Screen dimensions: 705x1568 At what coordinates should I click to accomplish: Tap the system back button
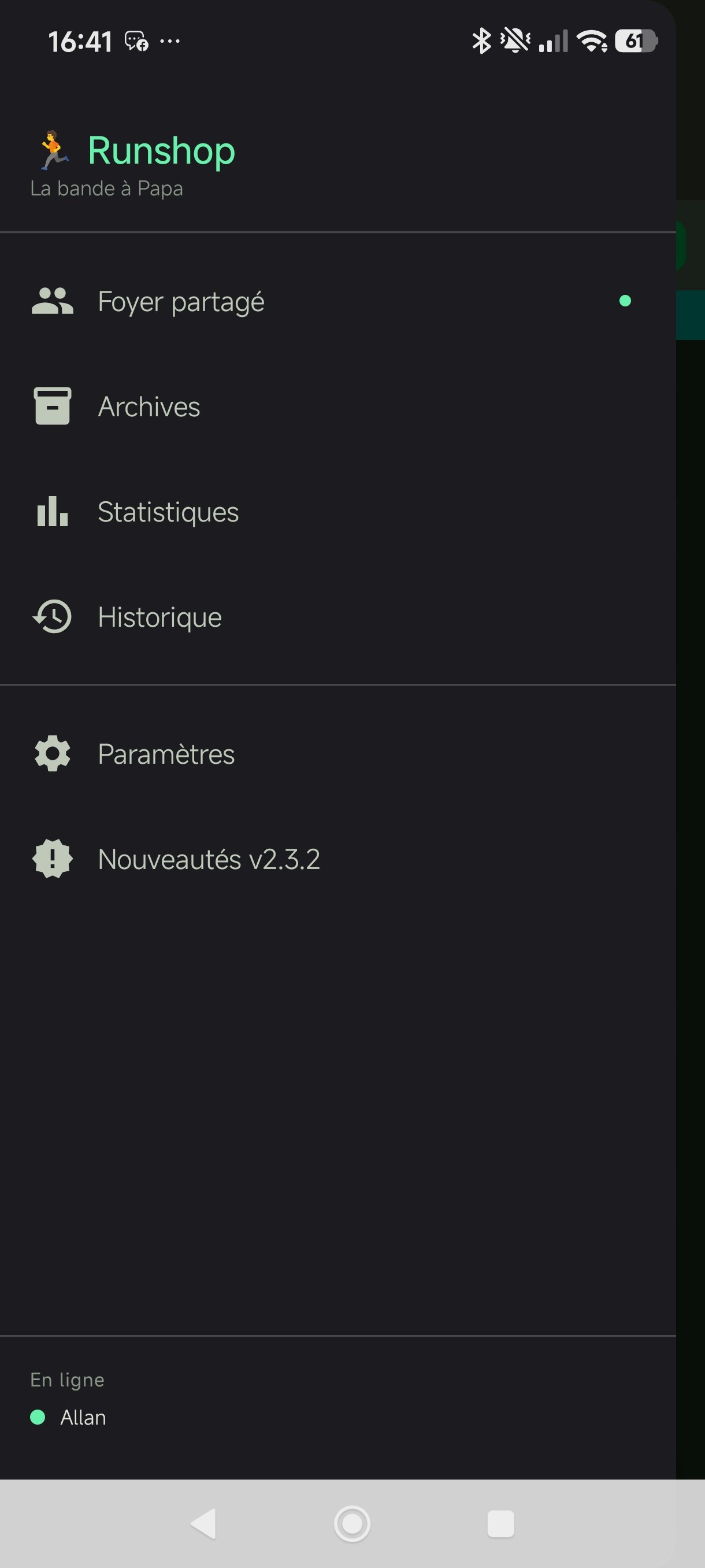[204, 1524]
